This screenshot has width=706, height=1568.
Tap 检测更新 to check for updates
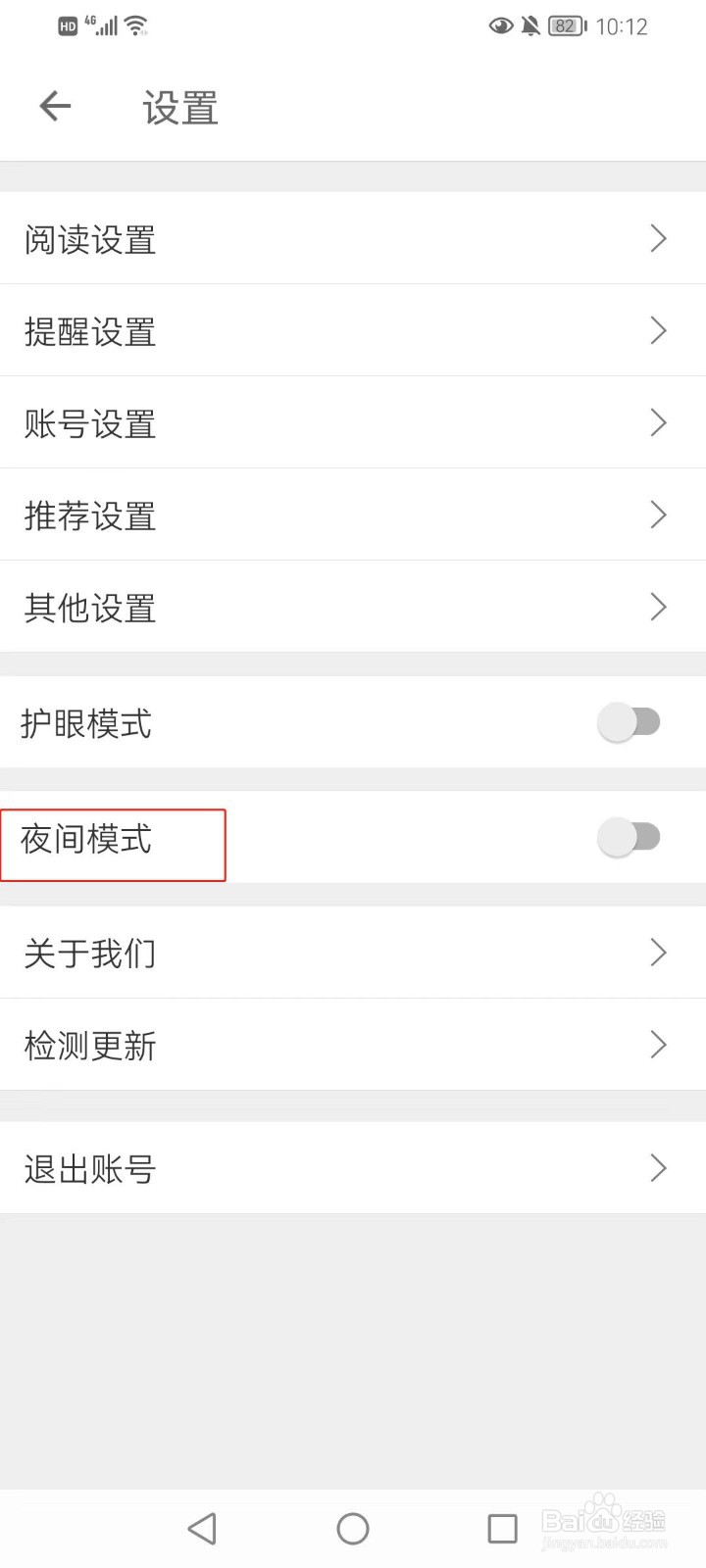coord(353,1045)
